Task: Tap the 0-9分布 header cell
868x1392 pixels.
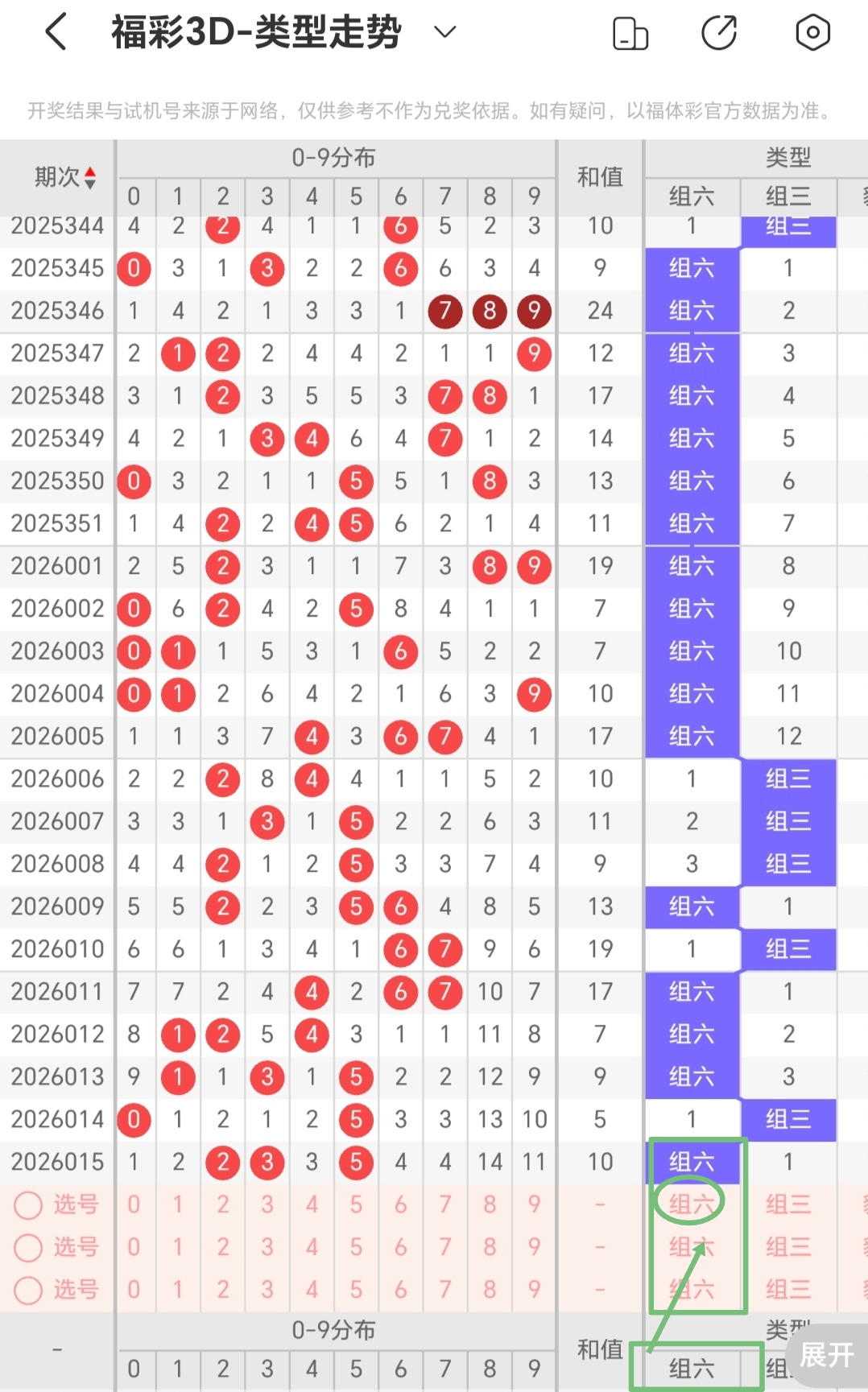Action: [334, 157]
